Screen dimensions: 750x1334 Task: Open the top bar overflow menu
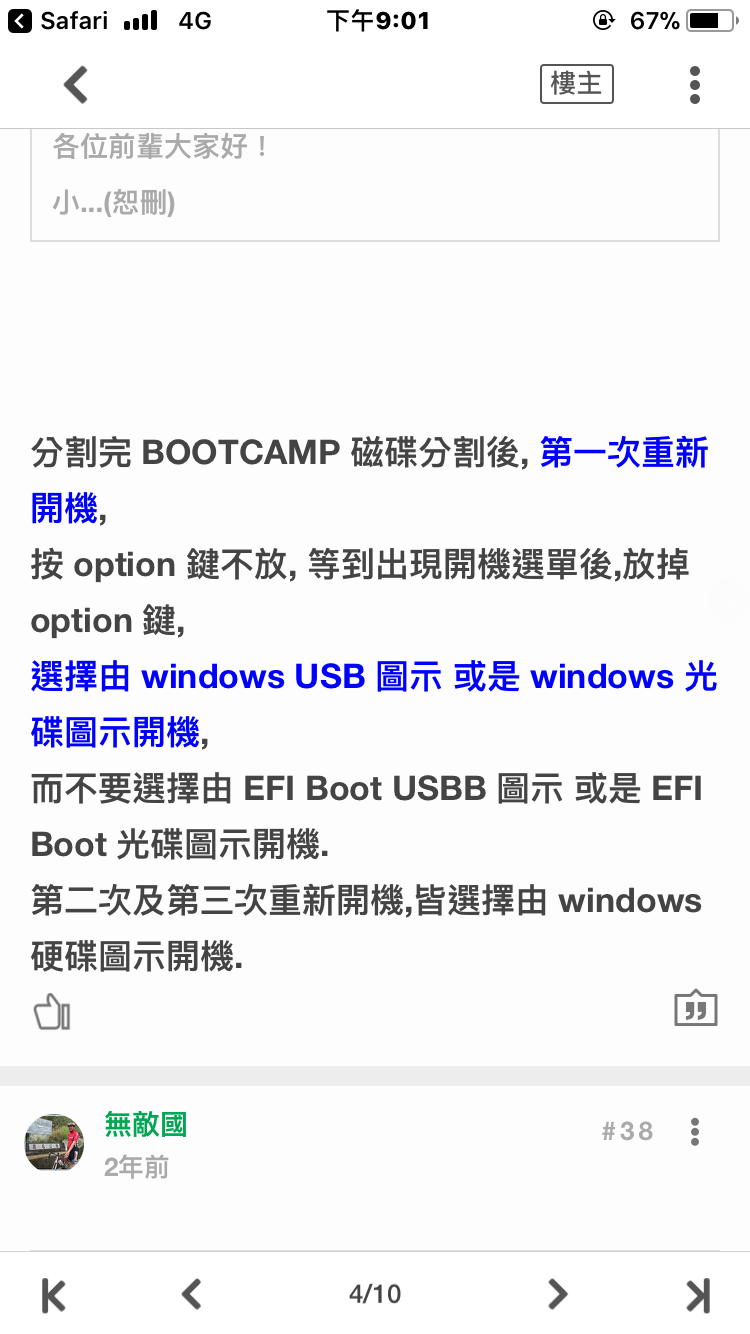point(695,85)
